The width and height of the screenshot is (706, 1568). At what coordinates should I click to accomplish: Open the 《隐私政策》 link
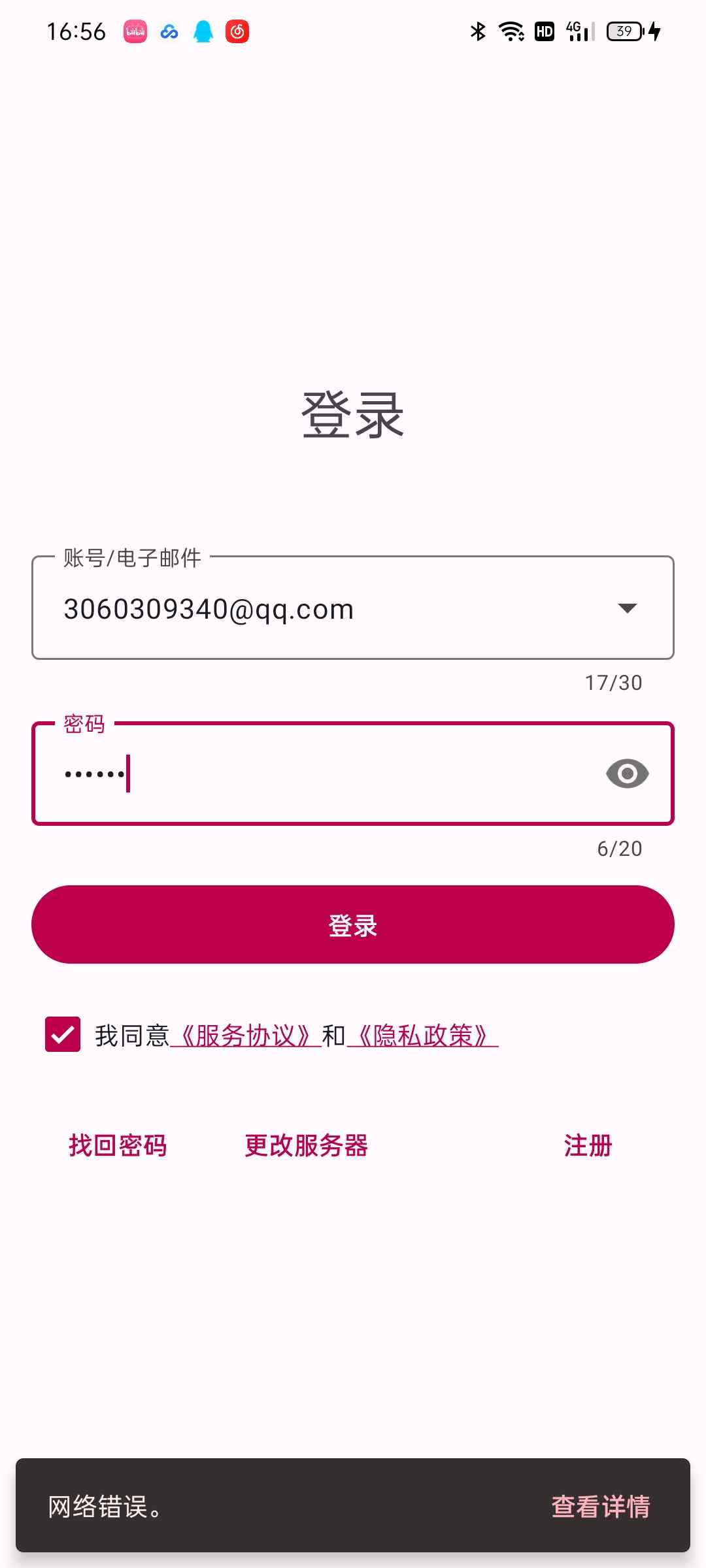click(x=423, y=1036)
